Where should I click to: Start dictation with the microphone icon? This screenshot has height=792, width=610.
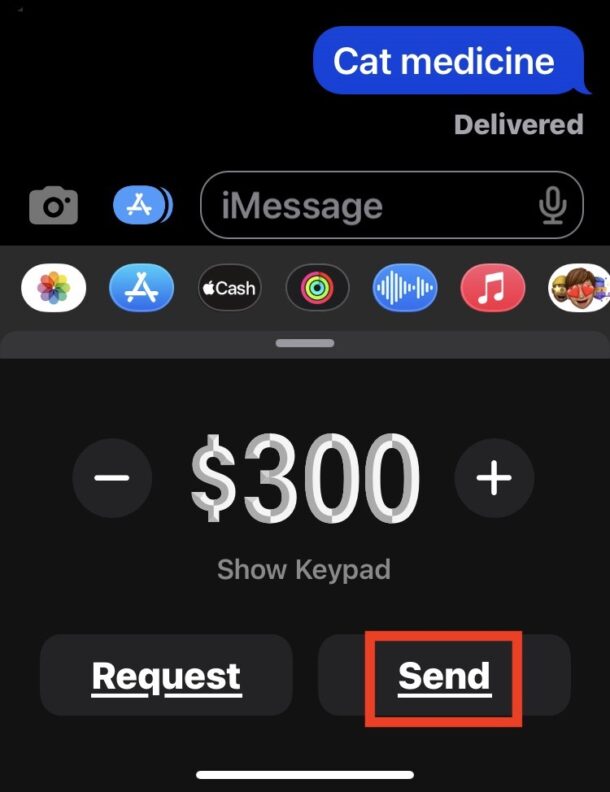pyautogui.click(x=551, y=207)
